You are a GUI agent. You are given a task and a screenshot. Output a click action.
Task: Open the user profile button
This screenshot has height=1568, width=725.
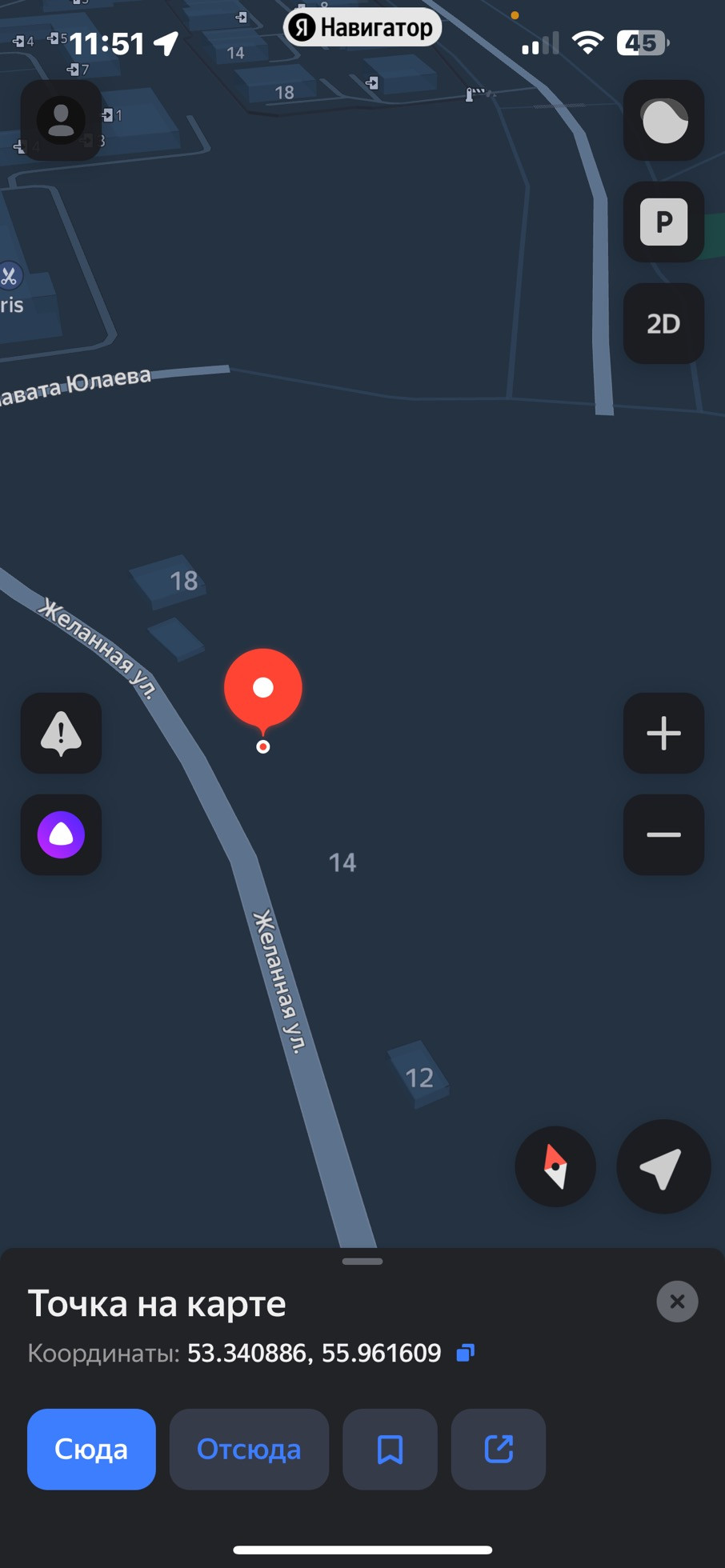coord(61,120)
